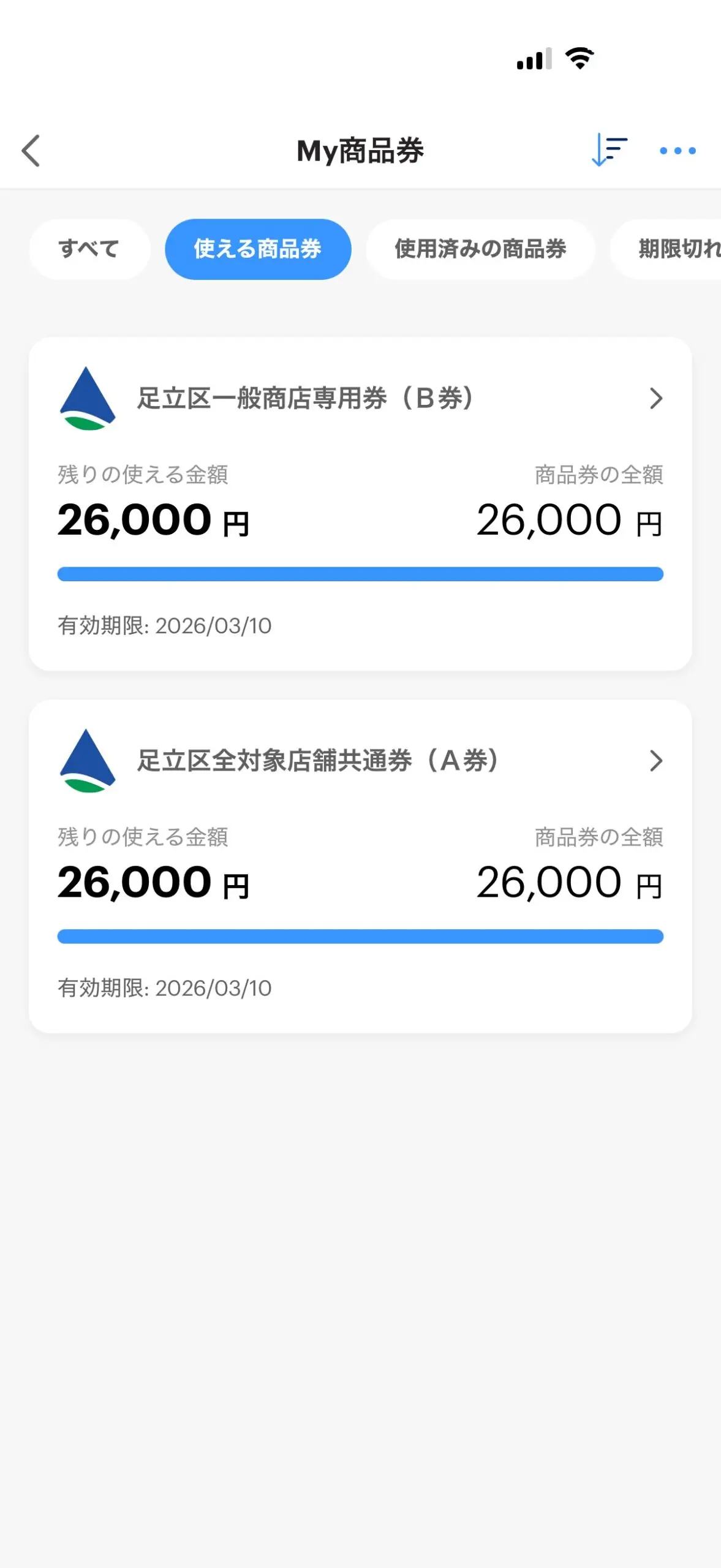Switch to the すべて filter

pos(89,249)
